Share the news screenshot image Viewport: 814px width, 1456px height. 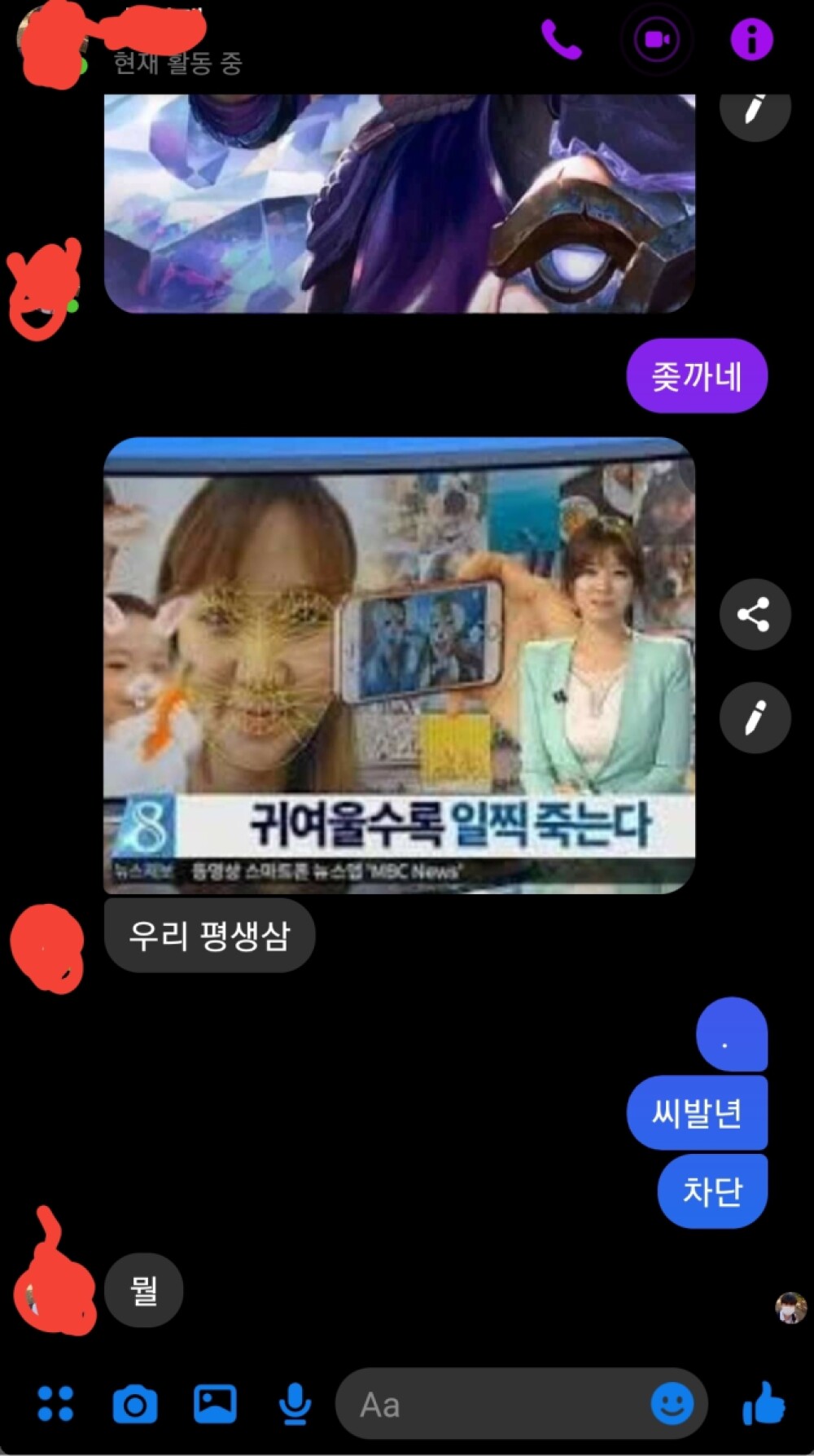[x=755, y=614]
